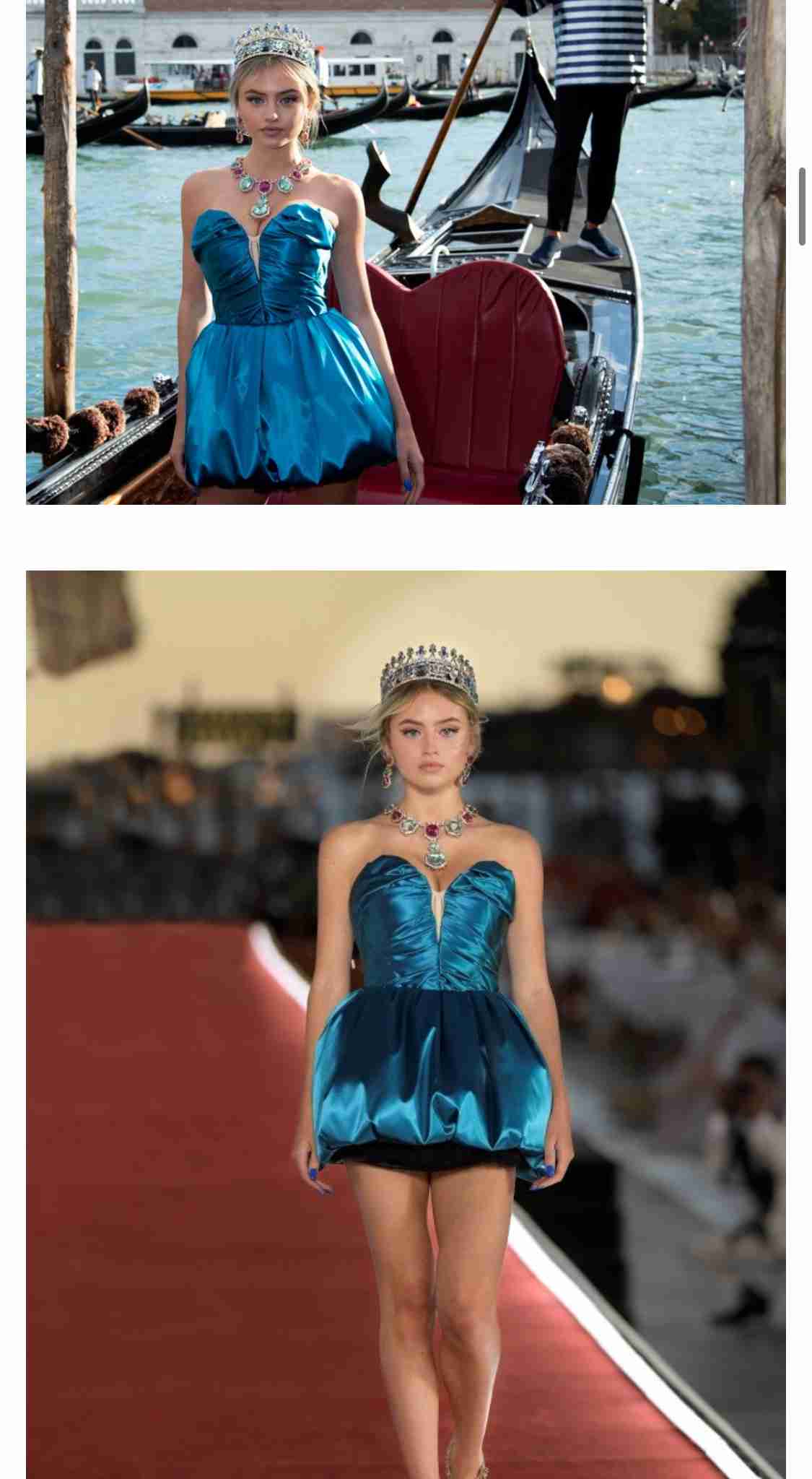This screenshot has height=1479, width=812.
Task: Open the gondola photo of the model
Action: [x=406, y=252]
